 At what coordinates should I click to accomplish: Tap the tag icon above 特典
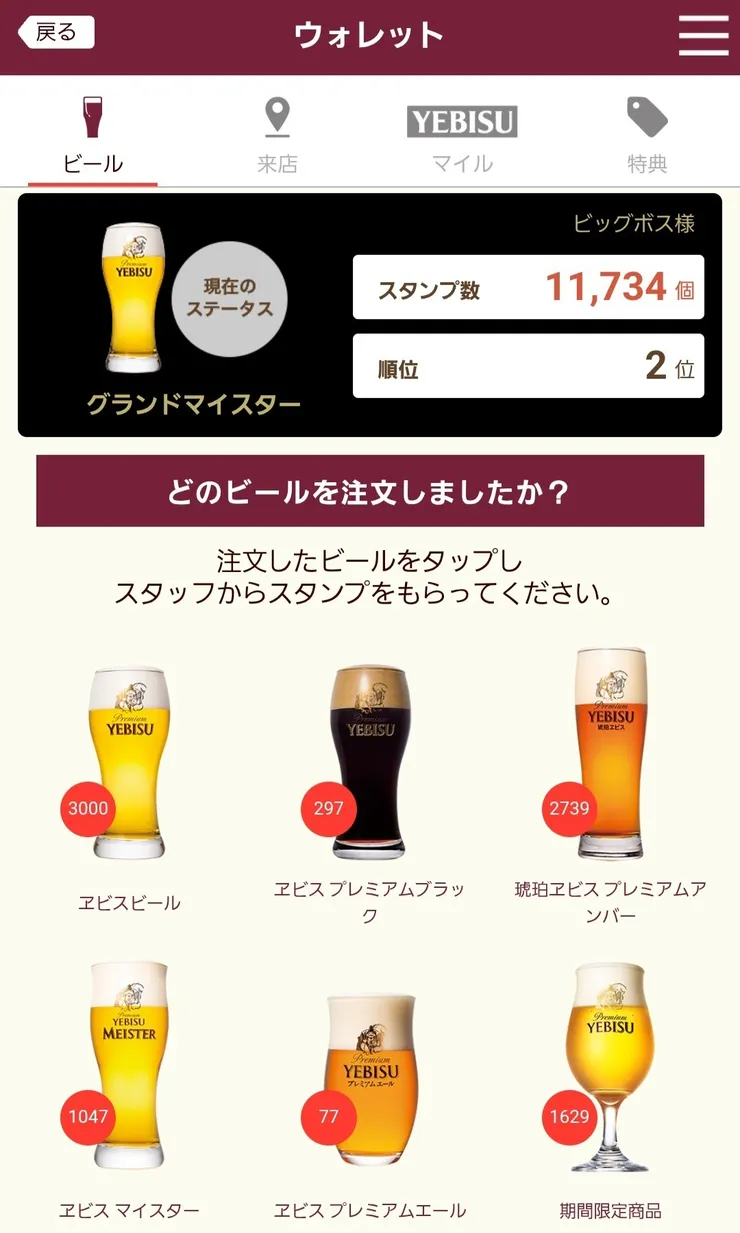pos(648,117)
